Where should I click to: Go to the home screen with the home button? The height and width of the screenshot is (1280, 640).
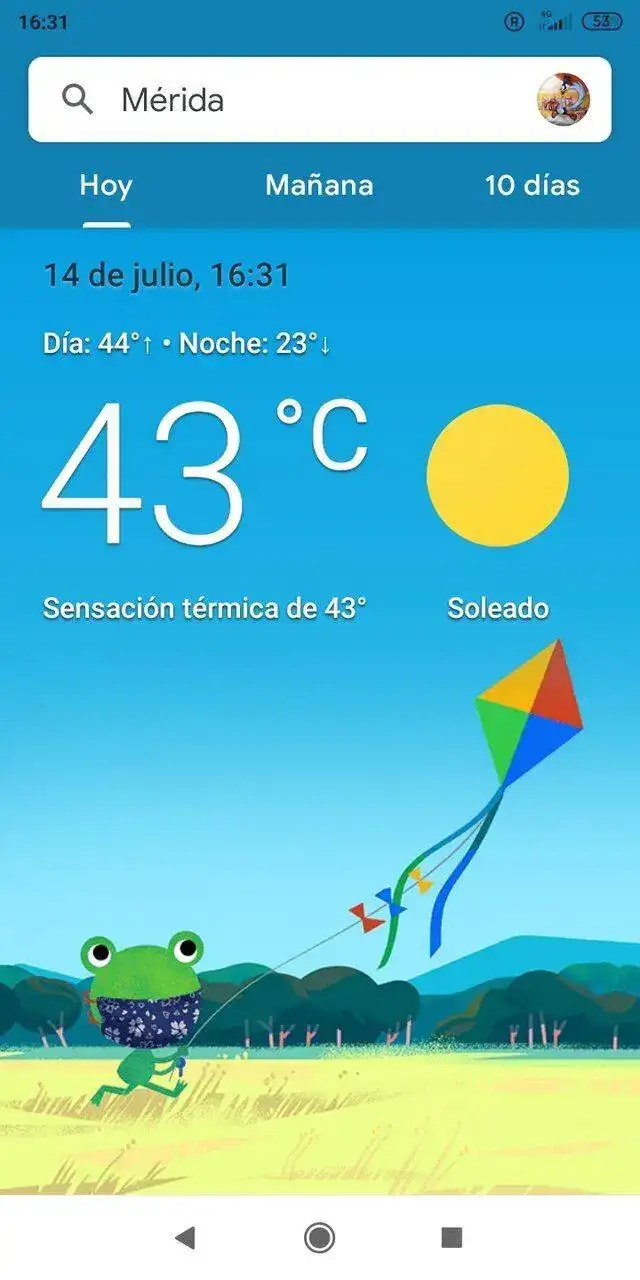pyautogui.click(x=320, y=1238)
